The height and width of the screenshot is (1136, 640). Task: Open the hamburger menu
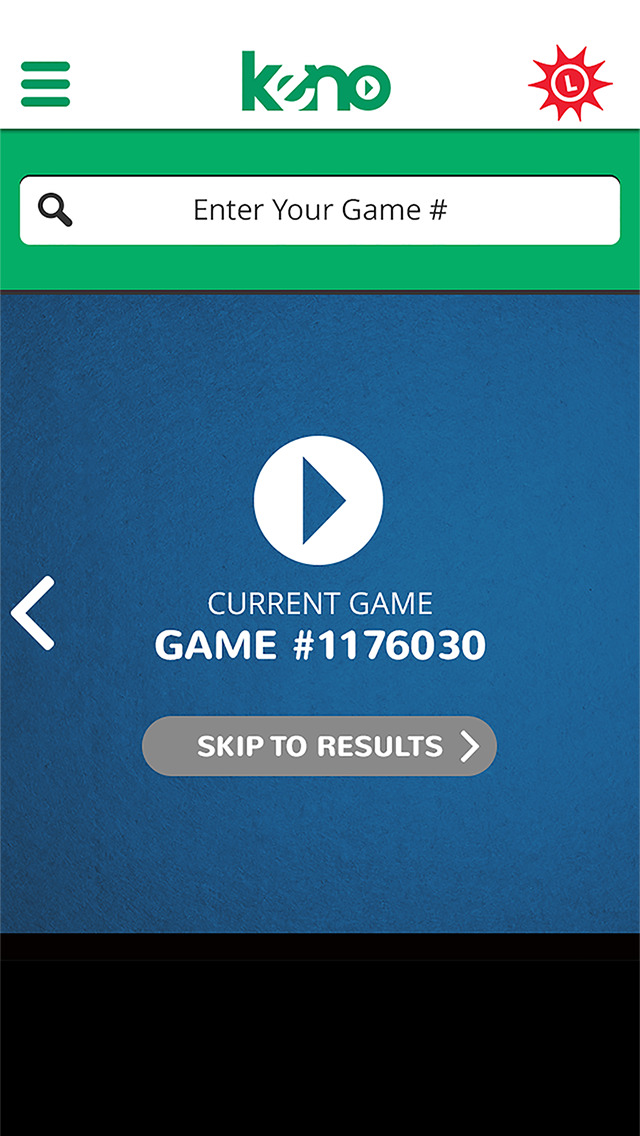tap(45, 84)
